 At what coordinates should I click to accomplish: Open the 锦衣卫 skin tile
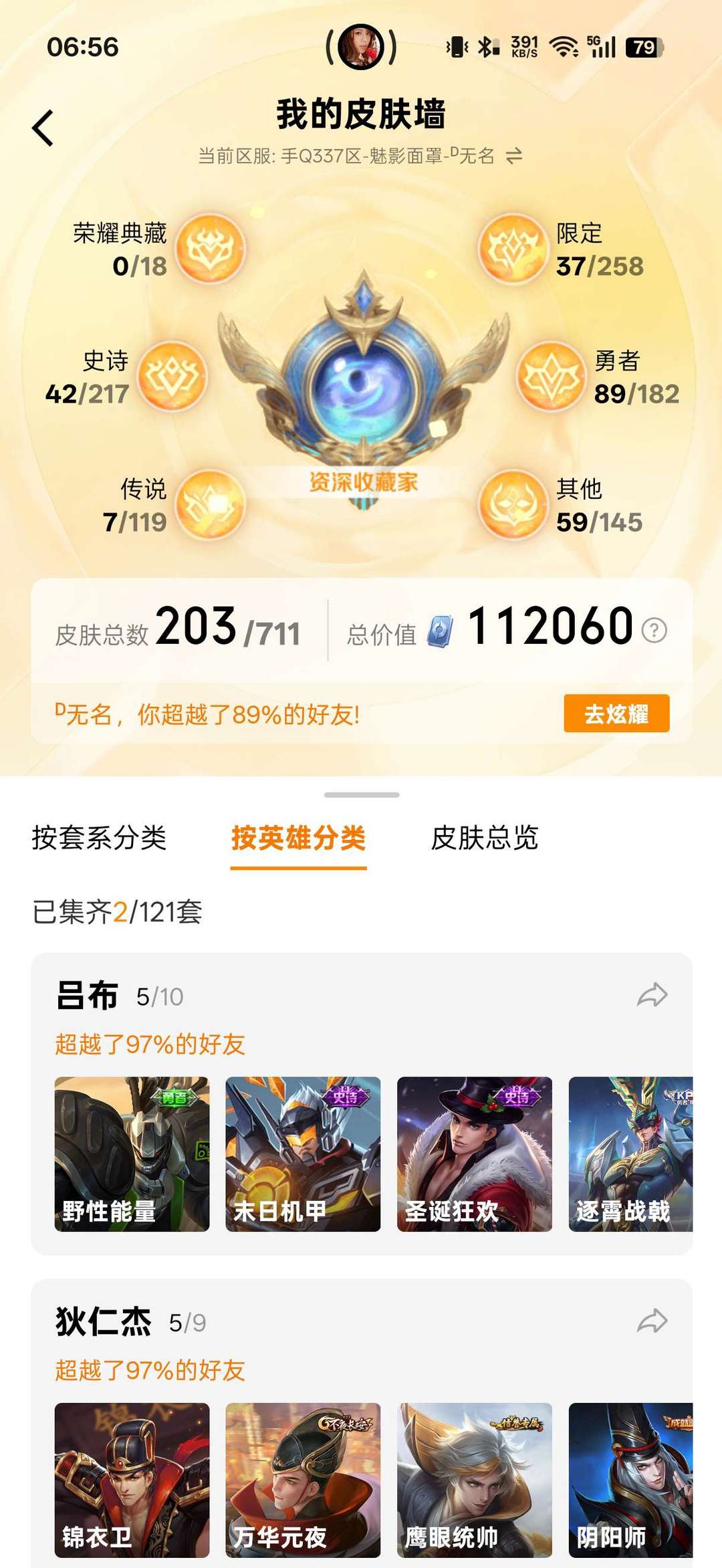[132, 1480]
